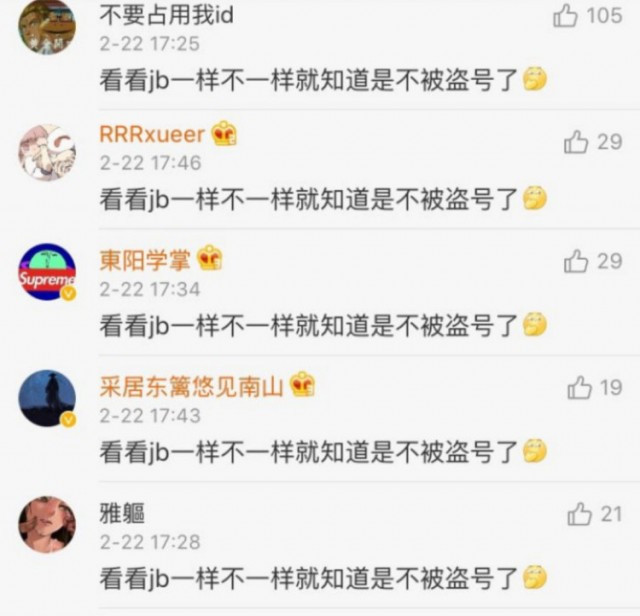Open 東阳学掌's Supreme avatar
The image size is (640, 616).
47,272
